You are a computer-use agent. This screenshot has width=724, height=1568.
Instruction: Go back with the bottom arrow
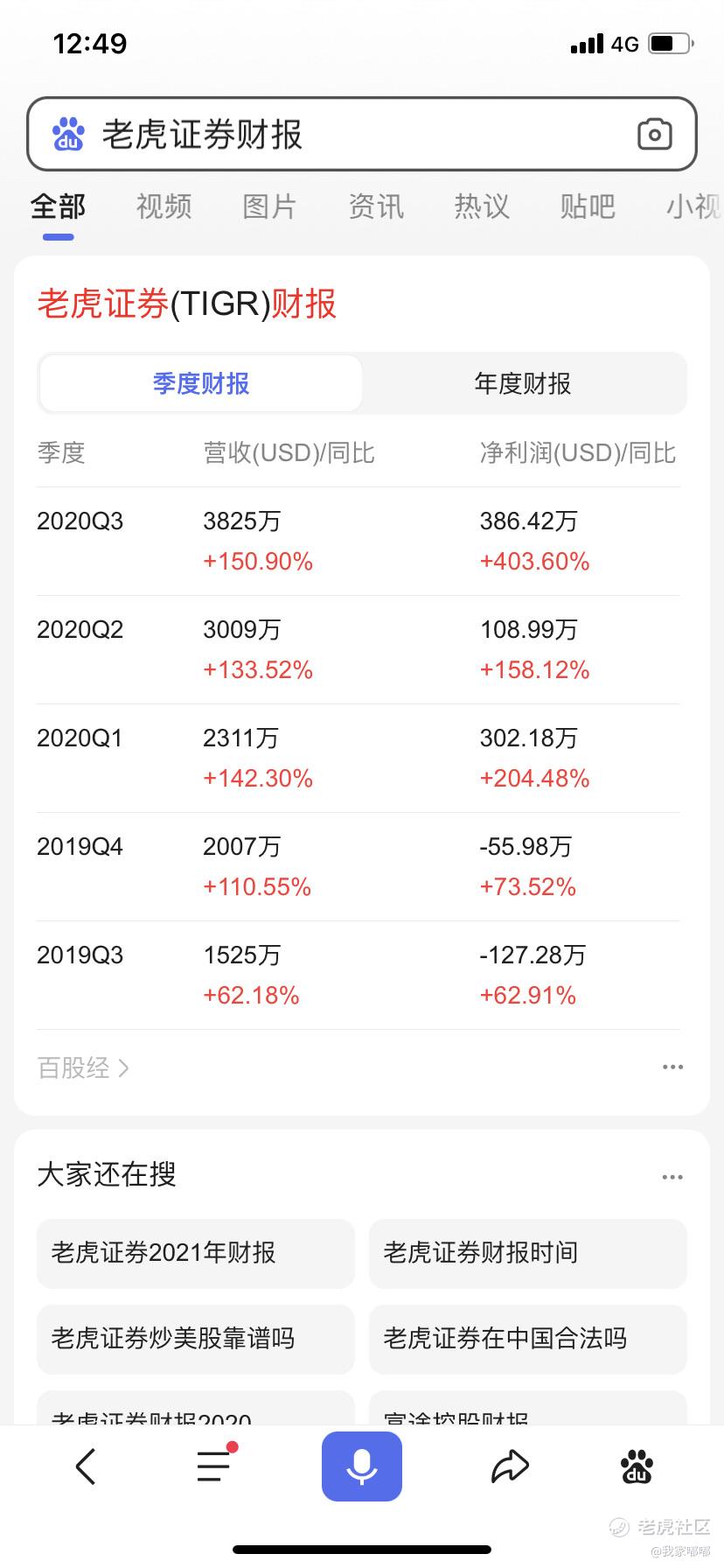point(86,1466)
